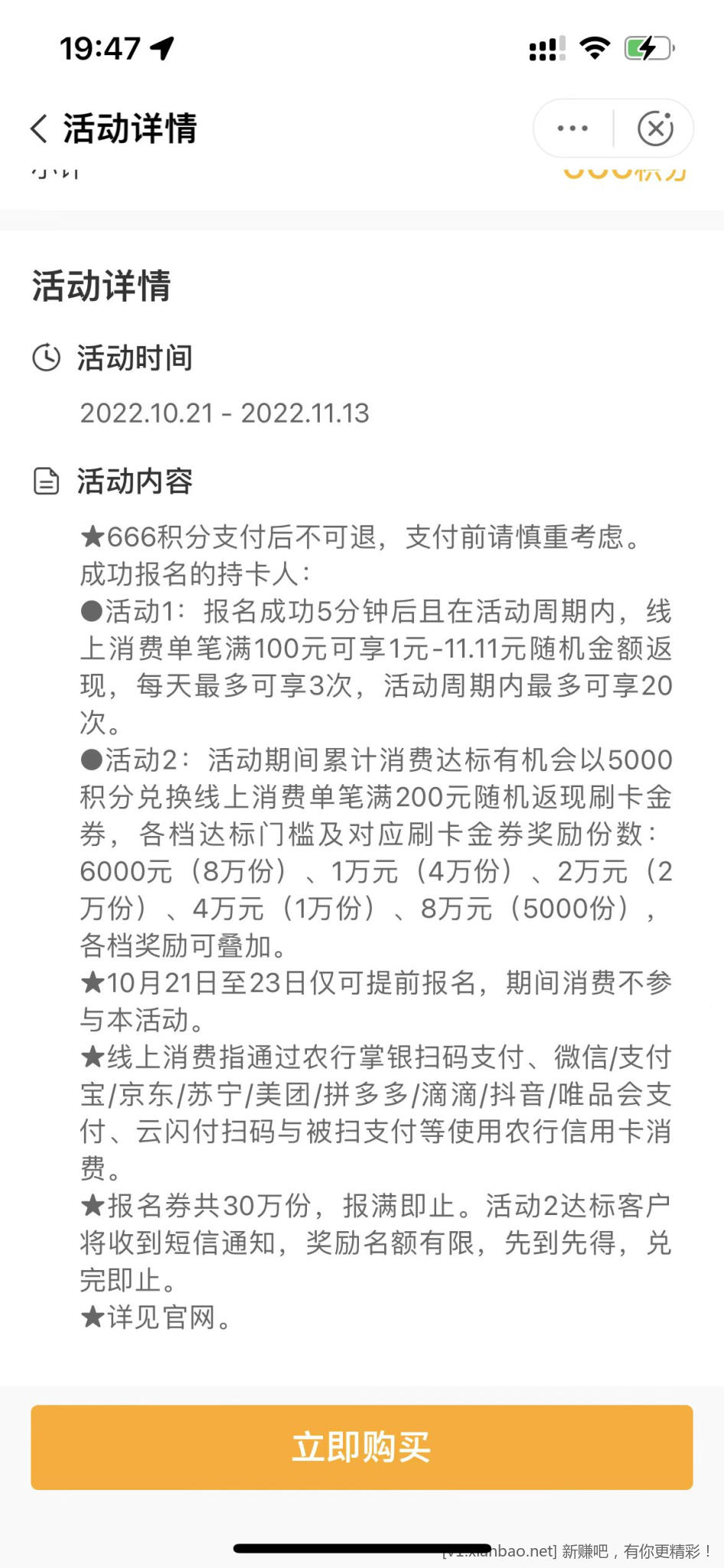Go back from 活动详情 page
724x1568 pixels.
40,128
